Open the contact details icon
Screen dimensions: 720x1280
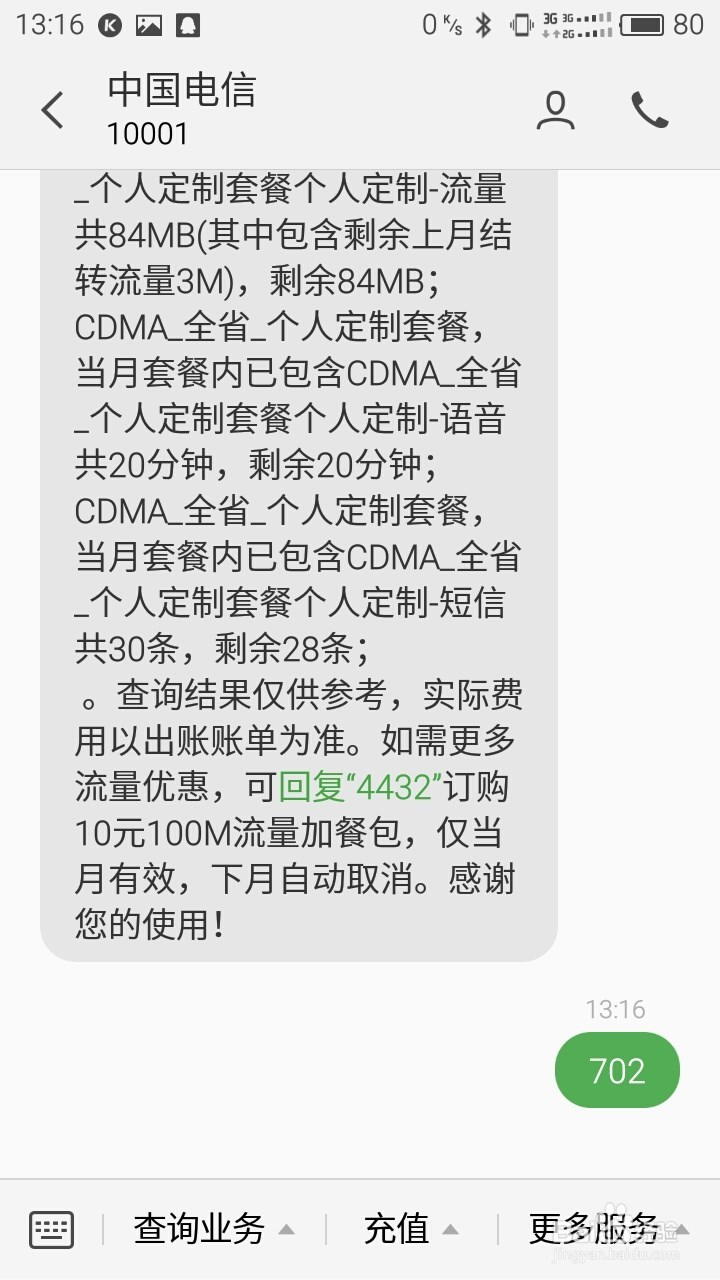(555, 110)
